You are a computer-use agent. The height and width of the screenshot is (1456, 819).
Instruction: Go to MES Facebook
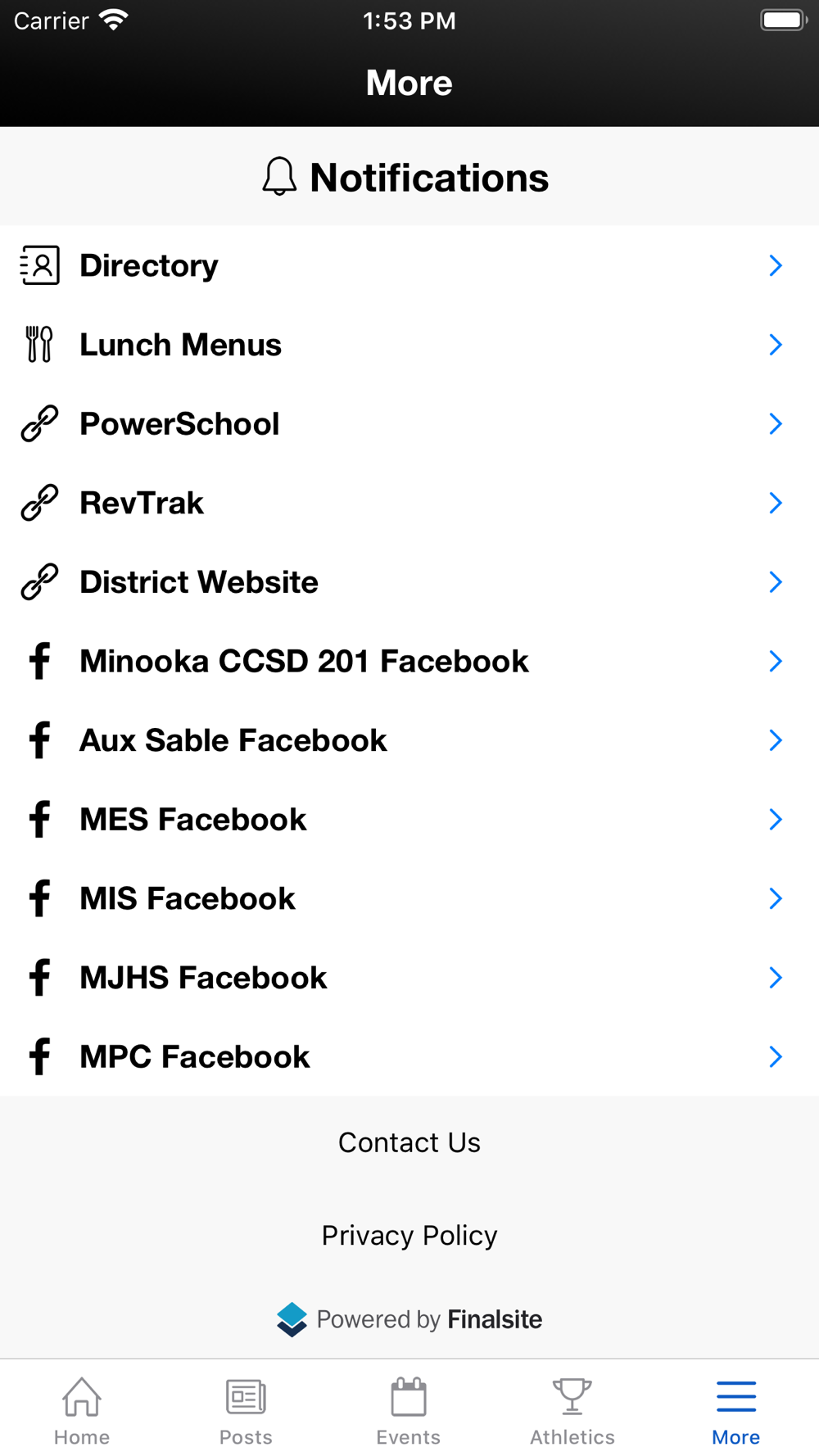coord(409,820)
